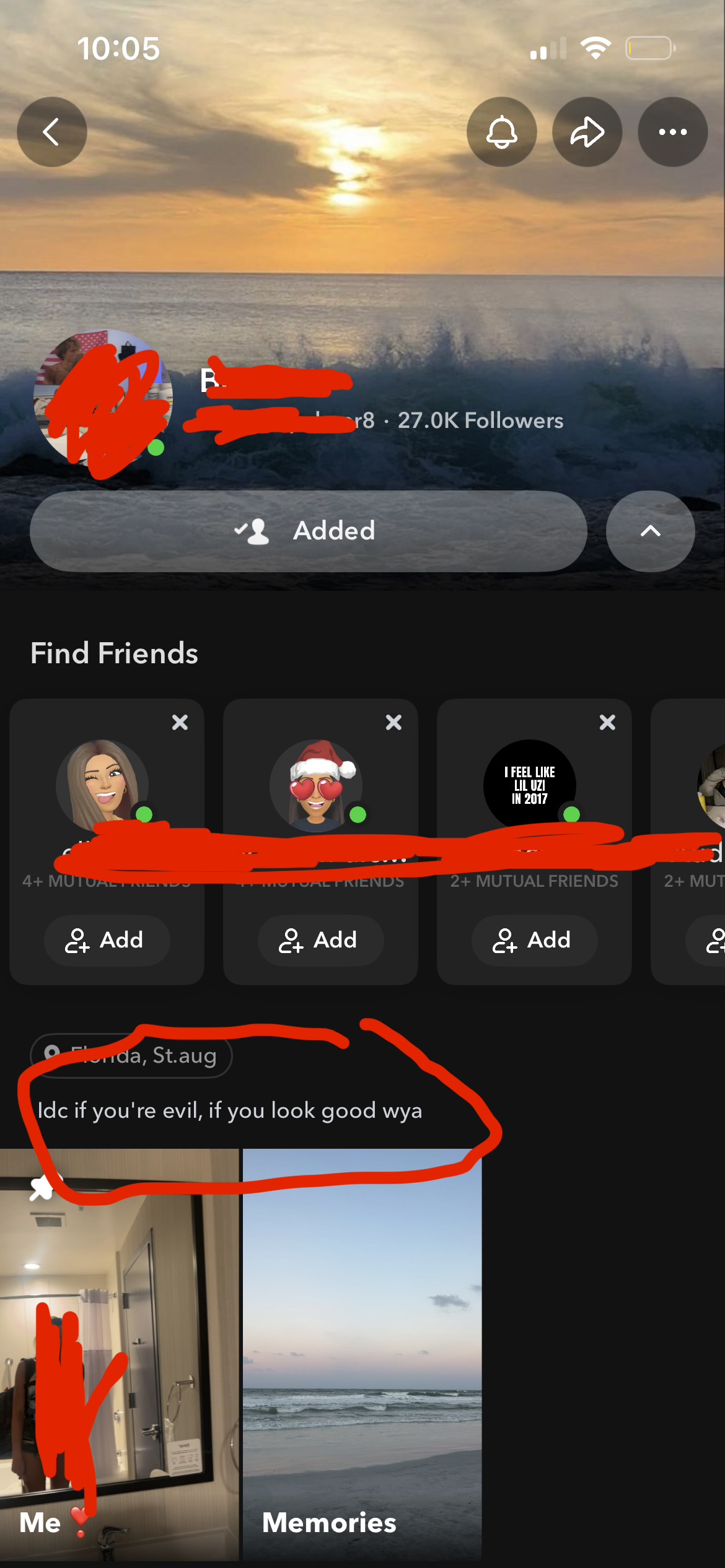The image size is (725, 1568).
Task: Dismiss the Santa hat Bitmoji suggestion
Action: (393, 722)
